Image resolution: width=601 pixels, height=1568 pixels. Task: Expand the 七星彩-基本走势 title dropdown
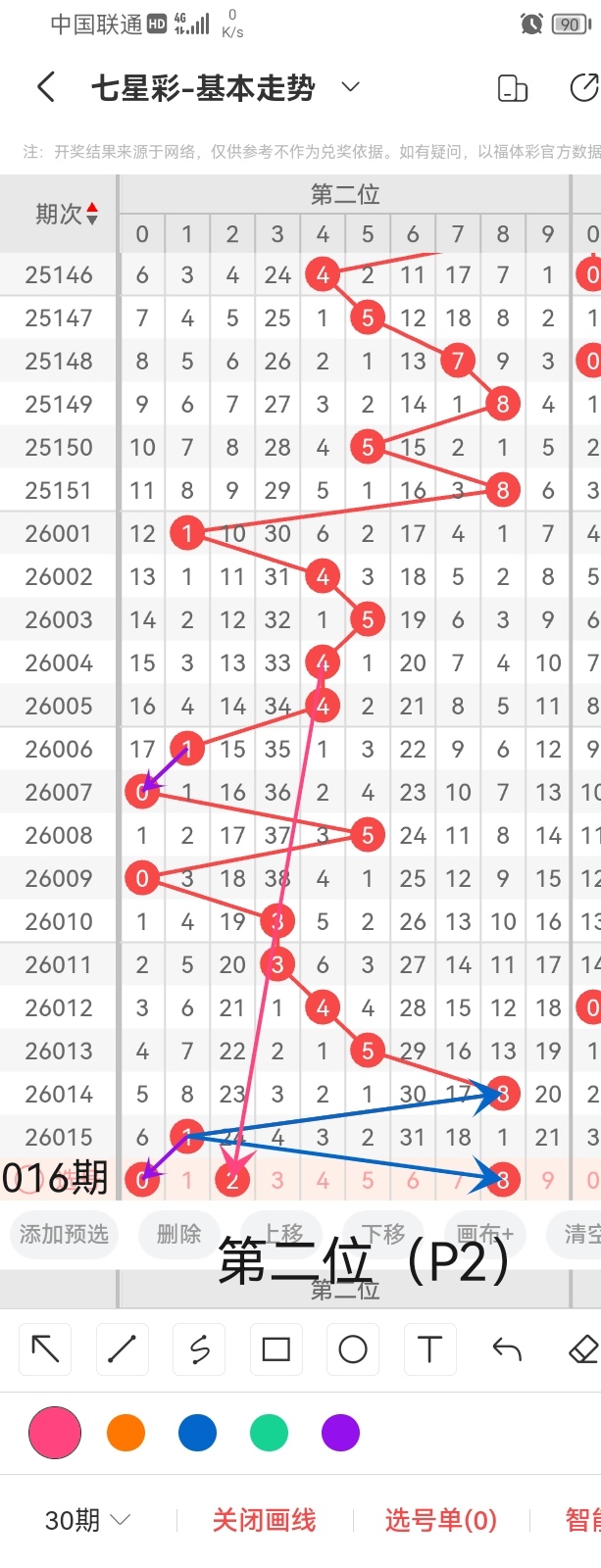tap(350, 88)
